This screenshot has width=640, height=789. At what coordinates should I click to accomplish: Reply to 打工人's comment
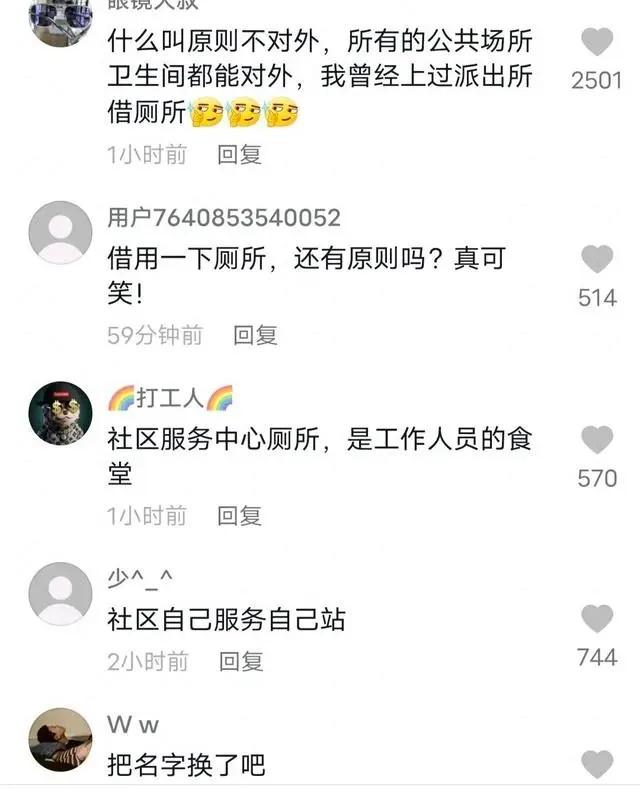tap(239, 516)
